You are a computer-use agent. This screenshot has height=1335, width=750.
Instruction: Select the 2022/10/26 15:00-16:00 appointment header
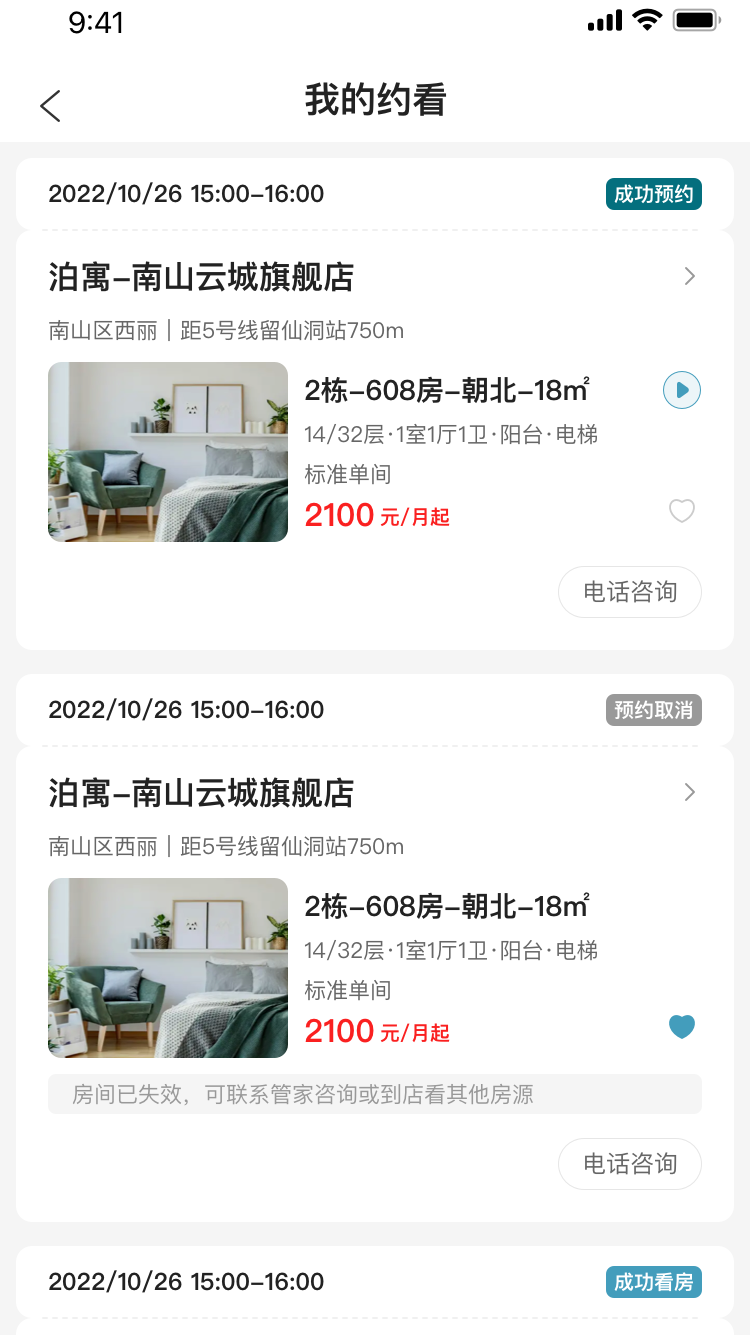[186, 194]
